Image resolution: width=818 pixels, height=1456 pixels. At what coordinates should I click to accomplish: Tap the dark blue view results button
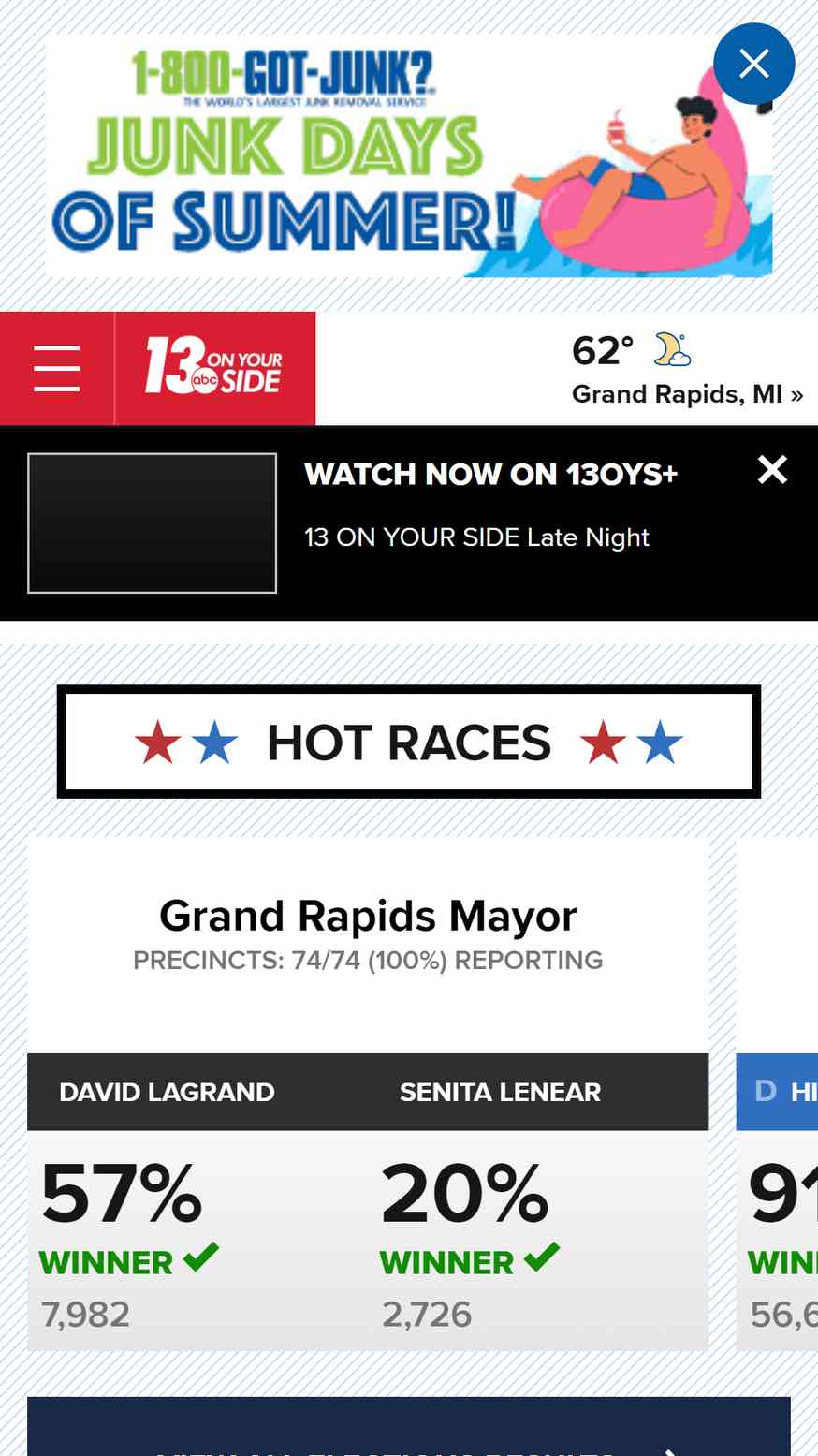coord(409,1427)
